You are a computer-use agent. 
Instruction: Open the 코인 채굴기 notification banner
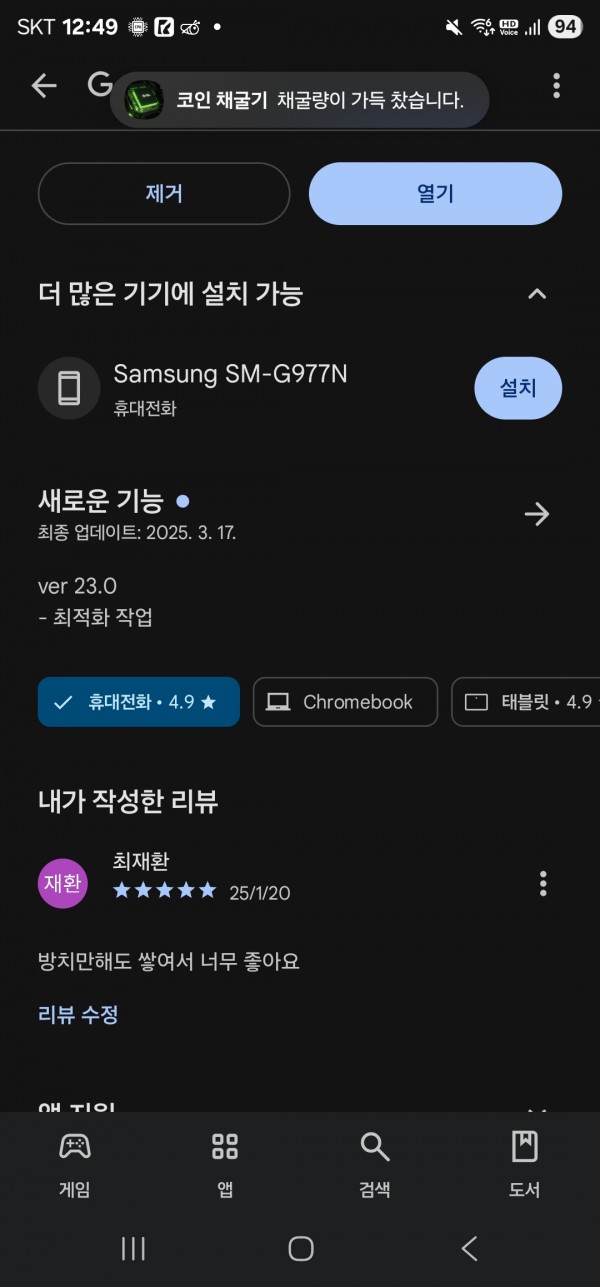click(299, 100)
